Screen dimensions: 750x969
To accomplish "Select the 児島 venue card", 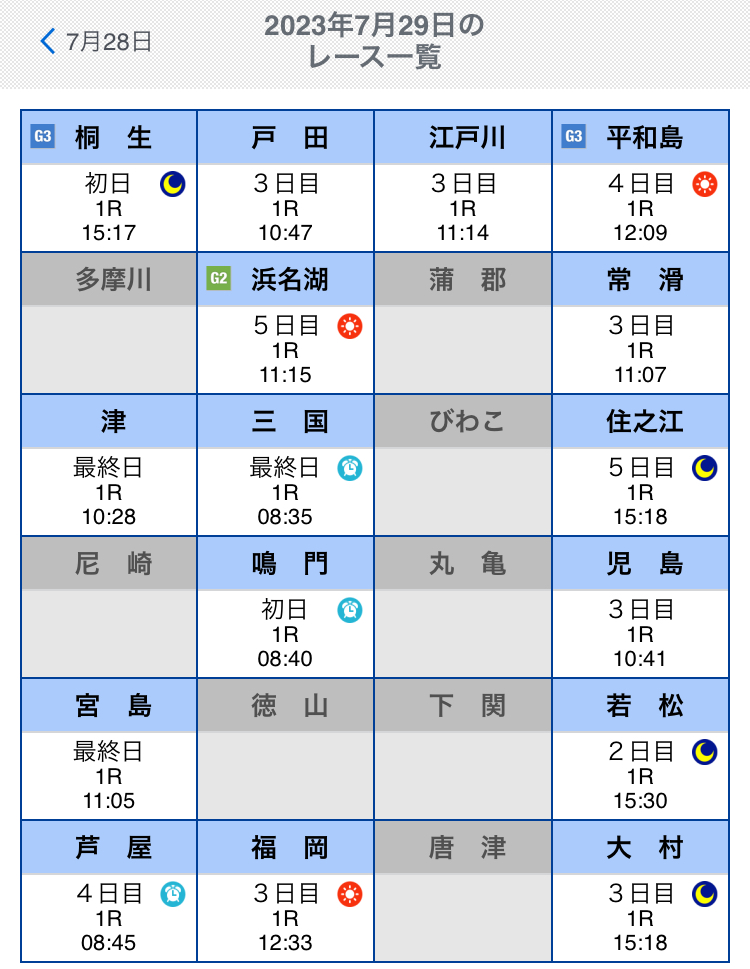I will tap(640, 608).
